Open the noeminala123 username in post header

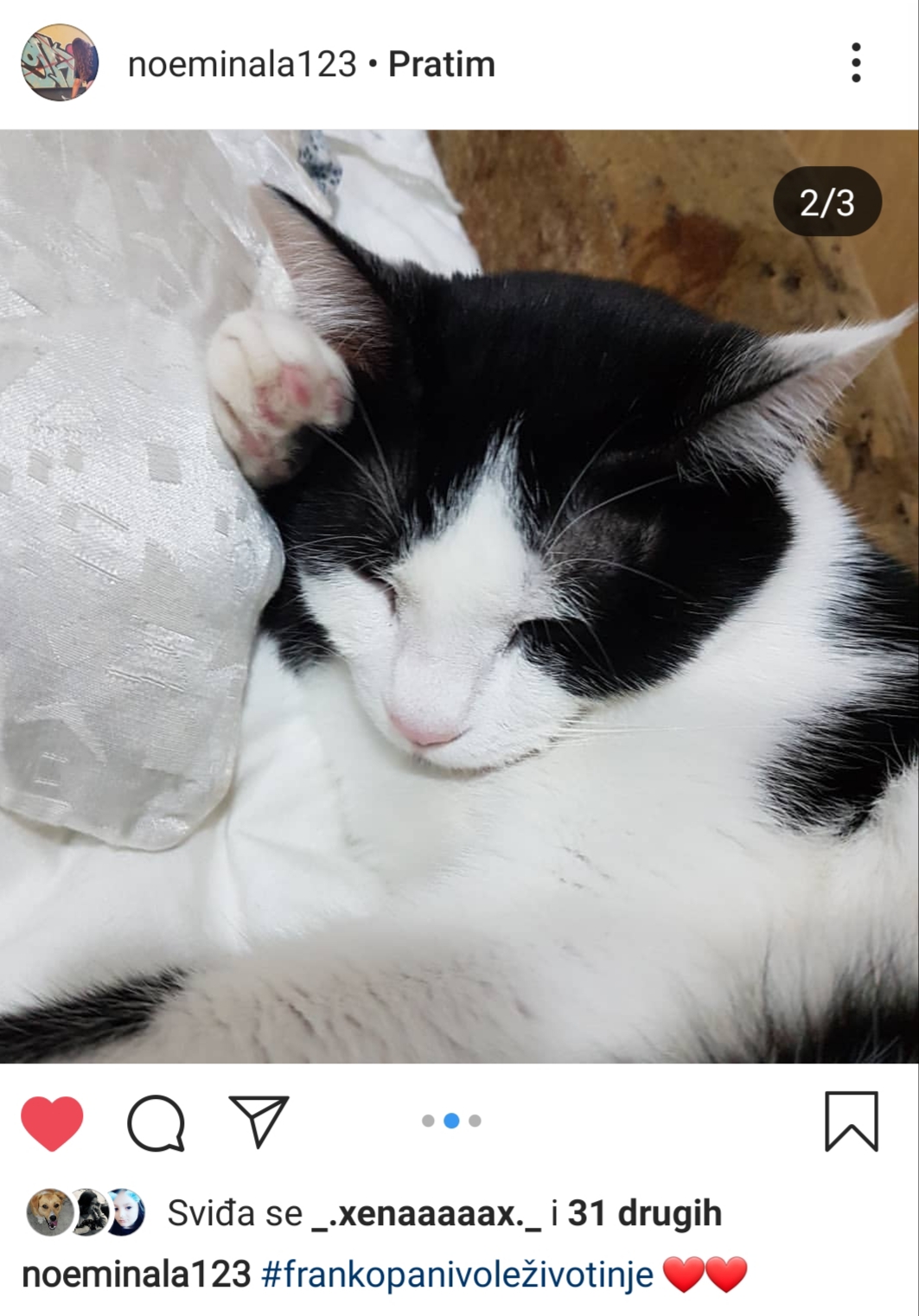click(242, 64)
